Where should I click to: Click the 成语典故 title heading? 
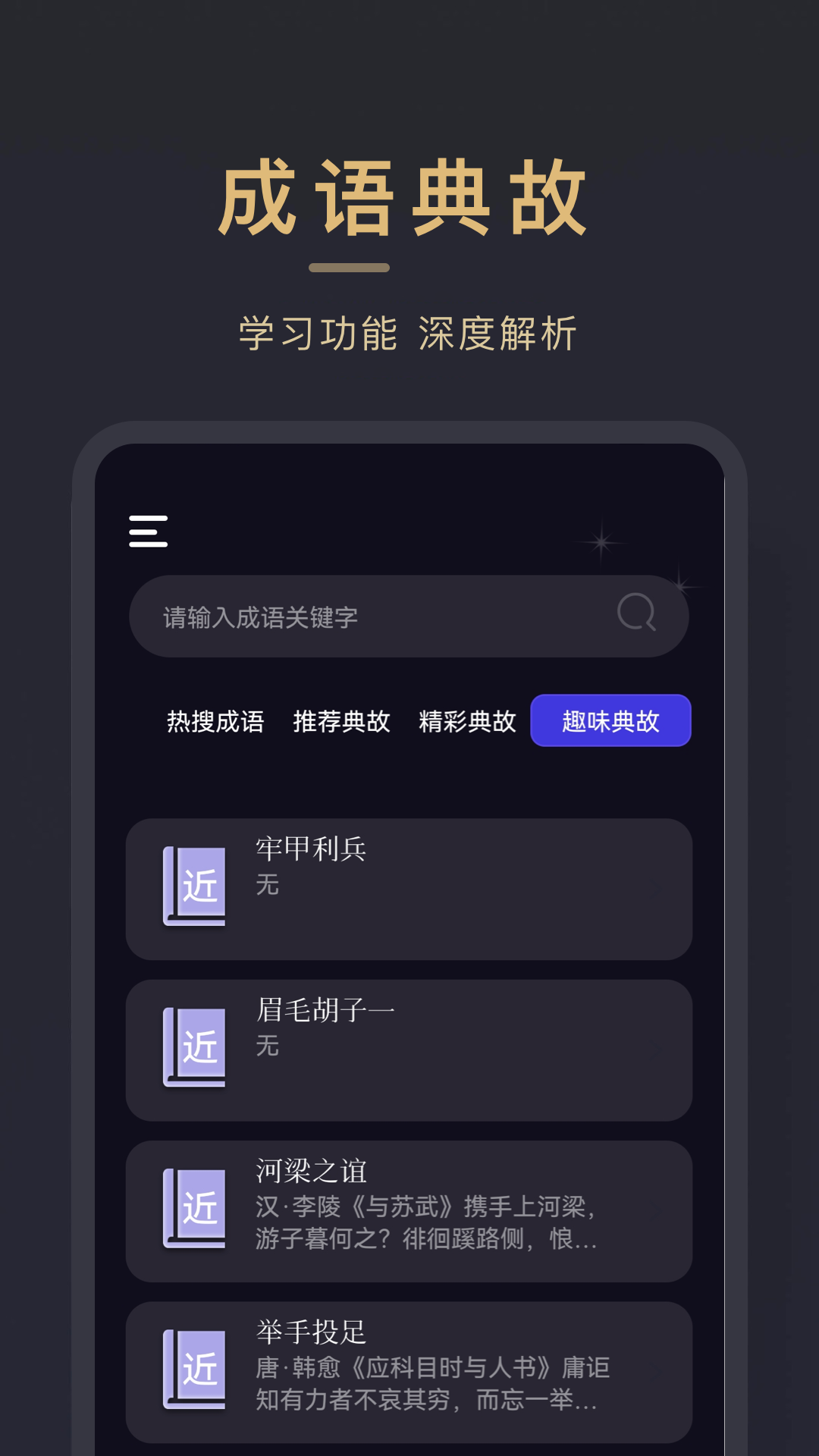click(x=408, y=196)
